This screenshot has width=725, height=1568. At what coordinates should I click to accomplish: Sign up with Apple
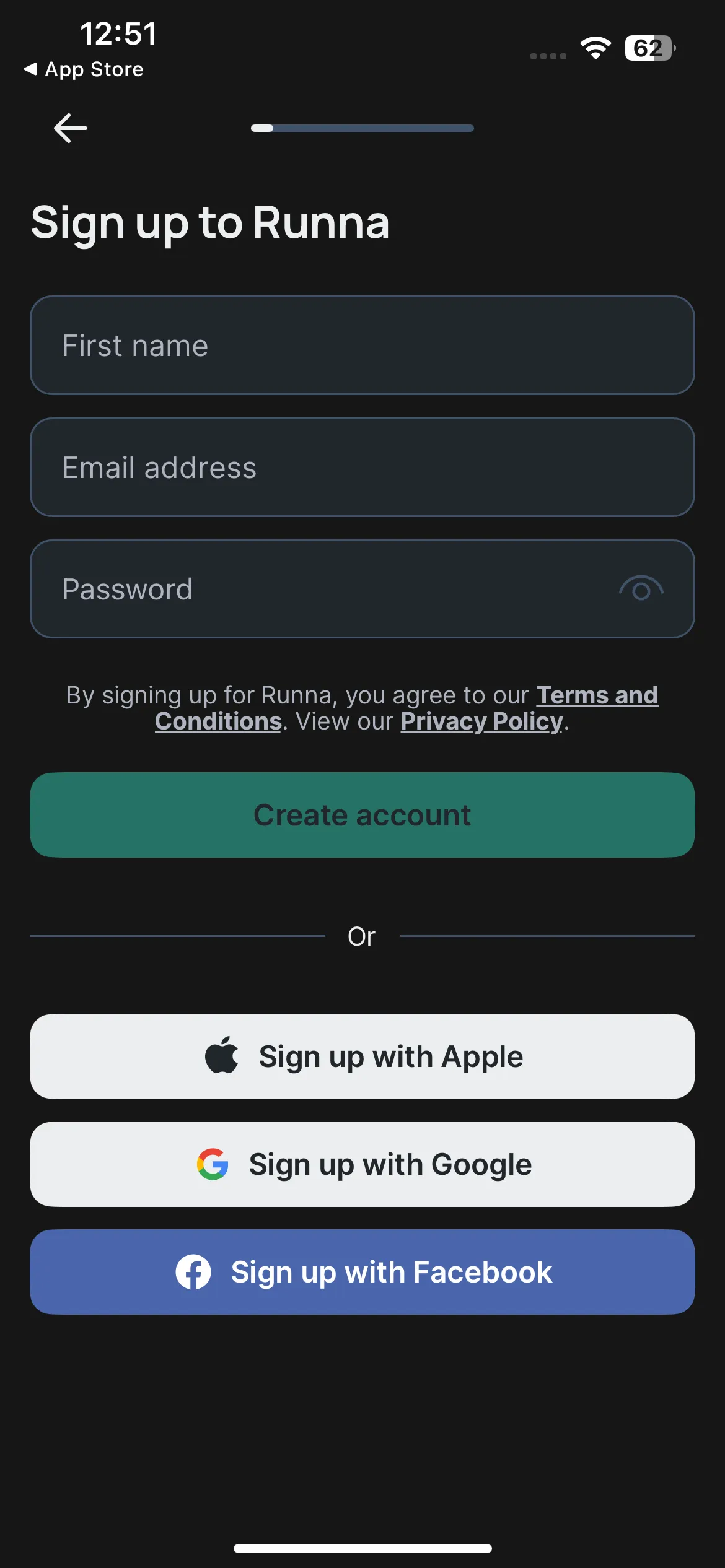[x=362, y=1056]
